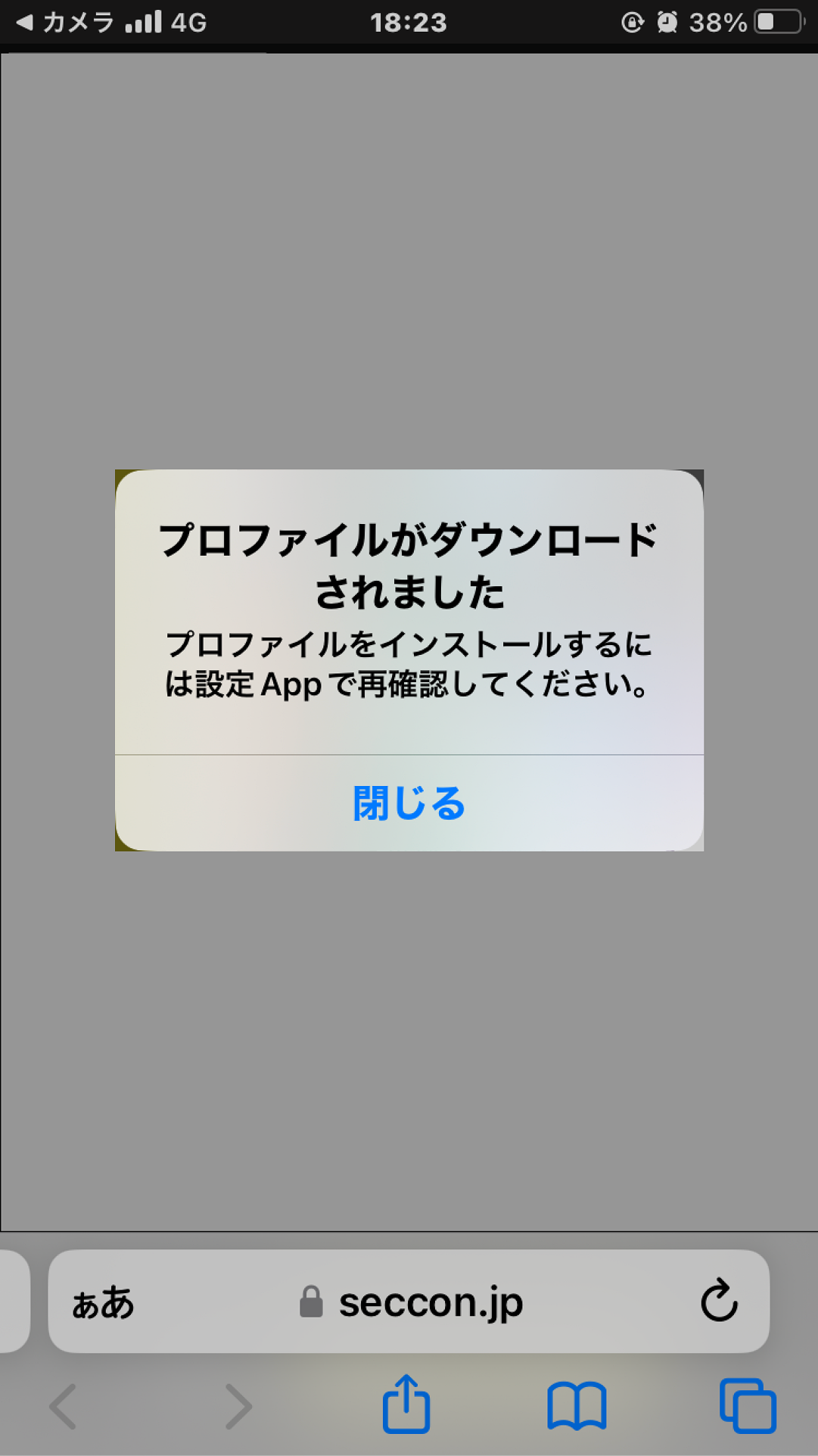The height and width of the screenshot is (1456, 818).
Task: Return to the カメラ app
Action: point(64,23)
